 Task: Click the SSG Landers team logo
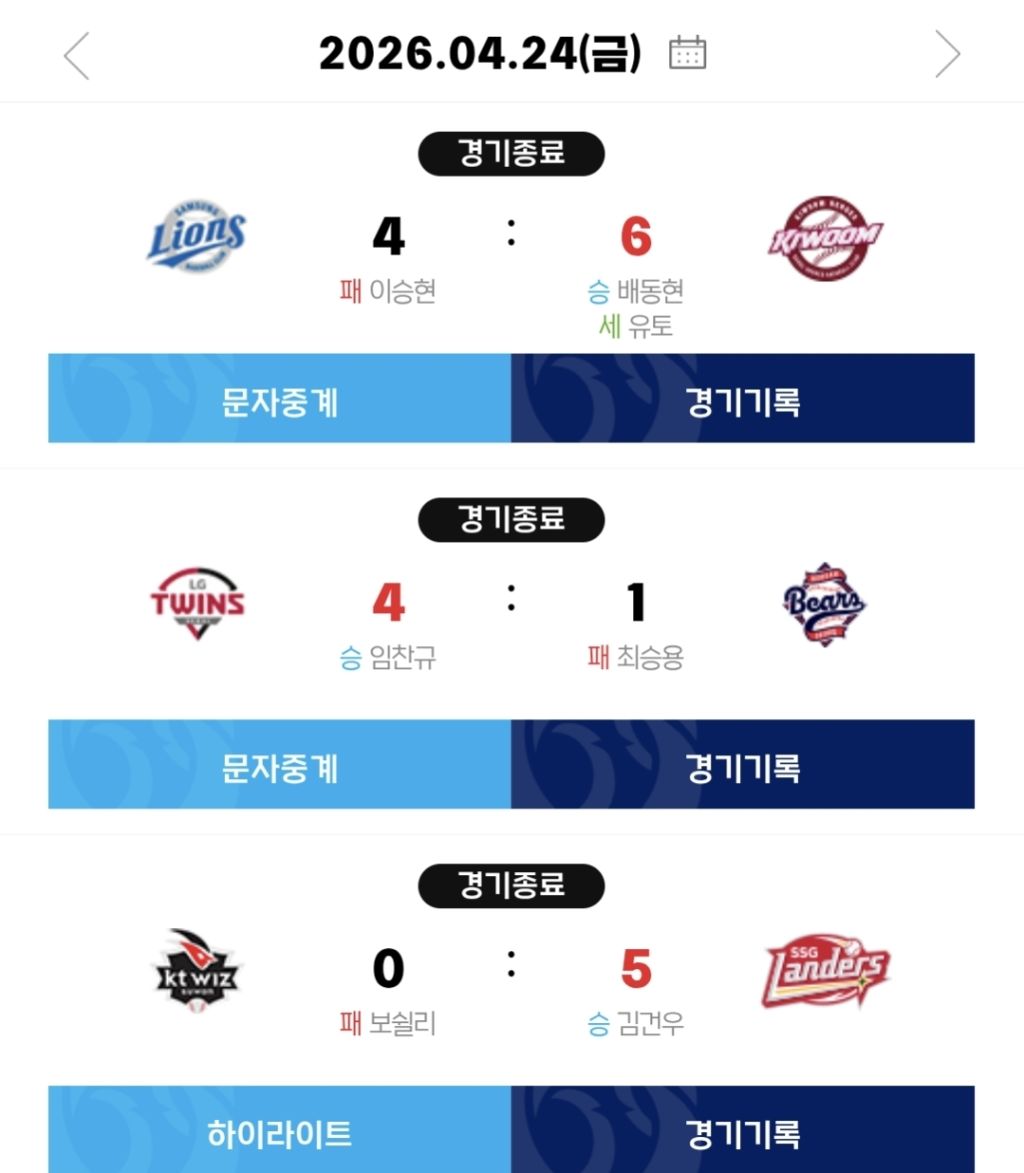click(x=825, y=968)
